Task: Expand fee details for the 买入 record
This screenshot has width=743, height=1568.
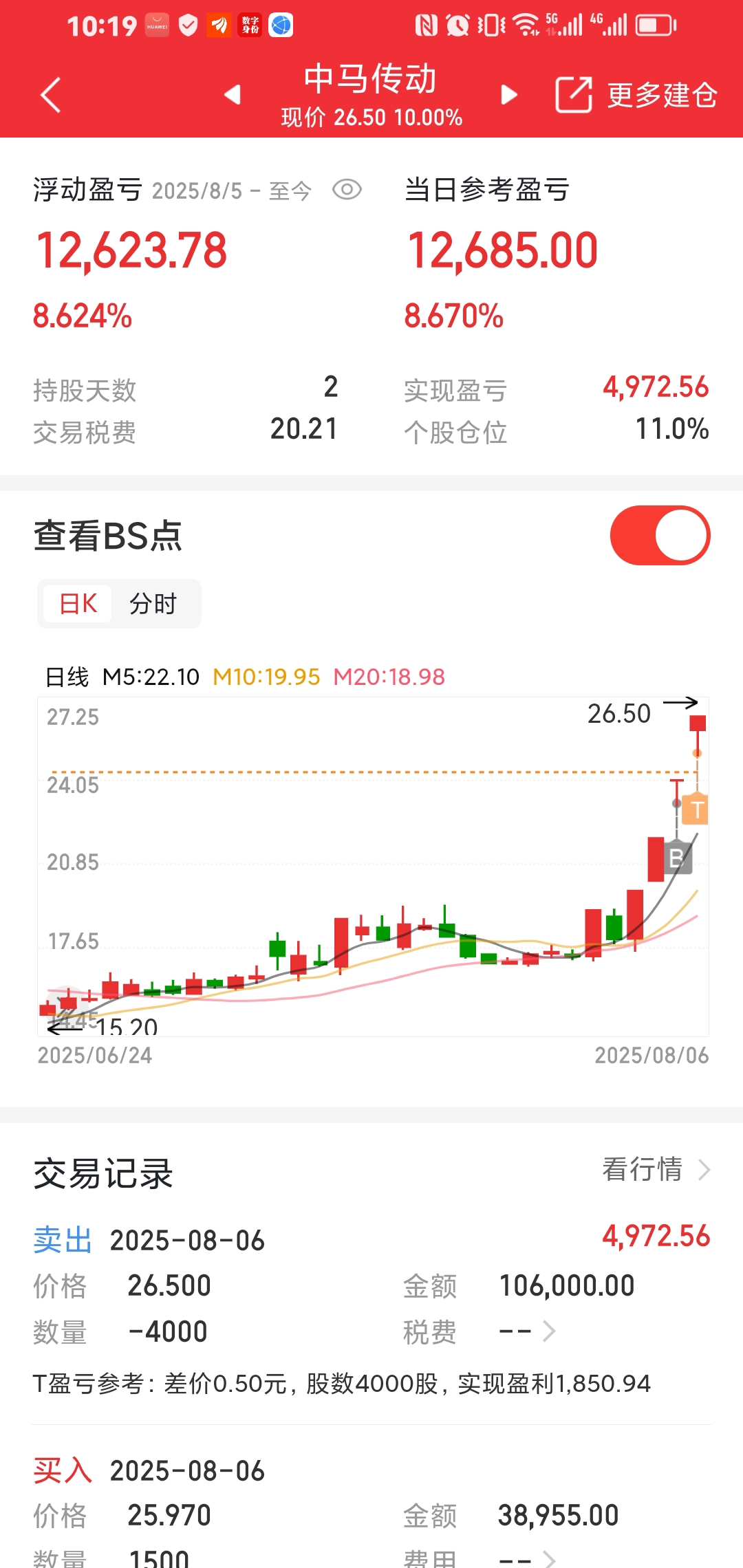Action: point(527,1557)
